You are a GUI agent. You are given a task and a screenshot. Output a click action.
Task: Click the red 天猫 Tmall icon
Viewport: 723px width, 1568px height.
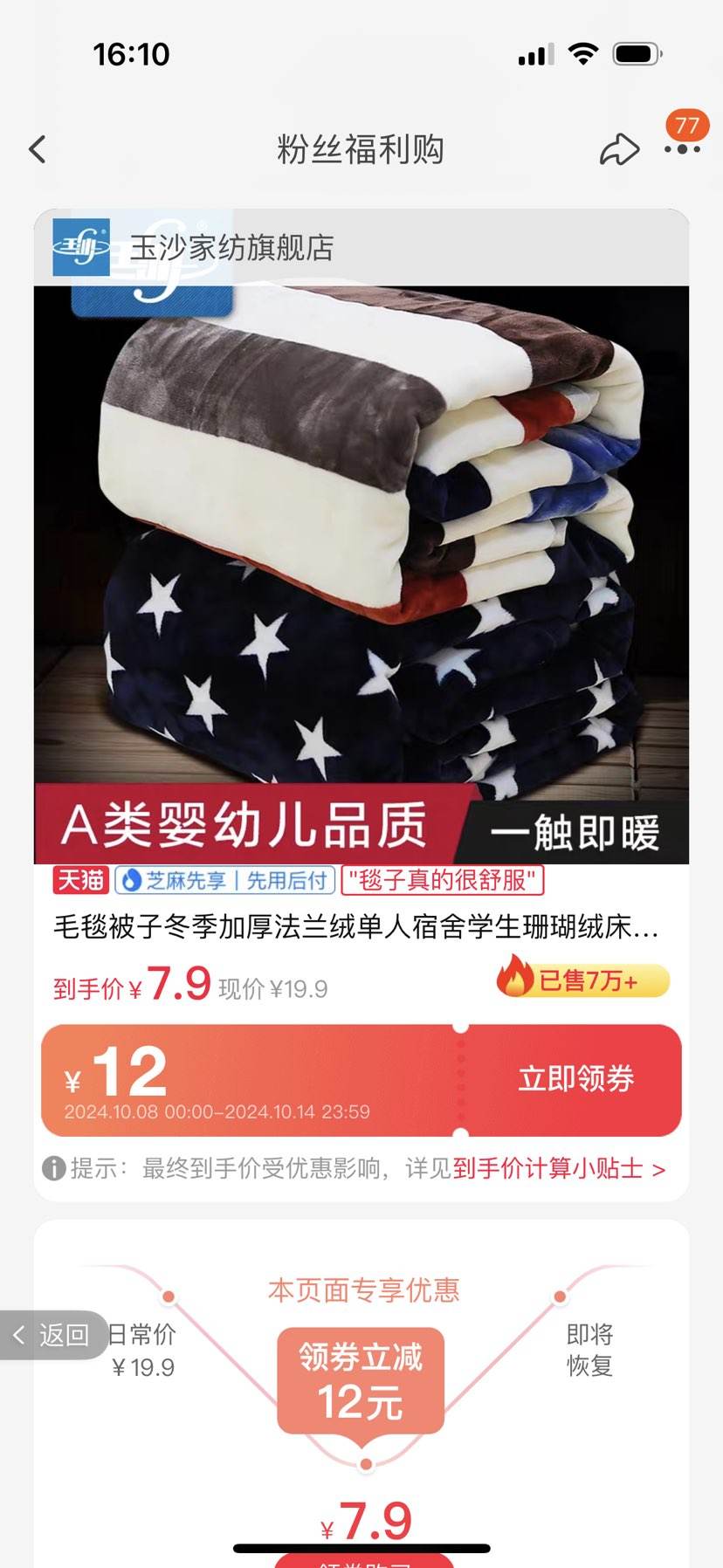tap(81, 882)
